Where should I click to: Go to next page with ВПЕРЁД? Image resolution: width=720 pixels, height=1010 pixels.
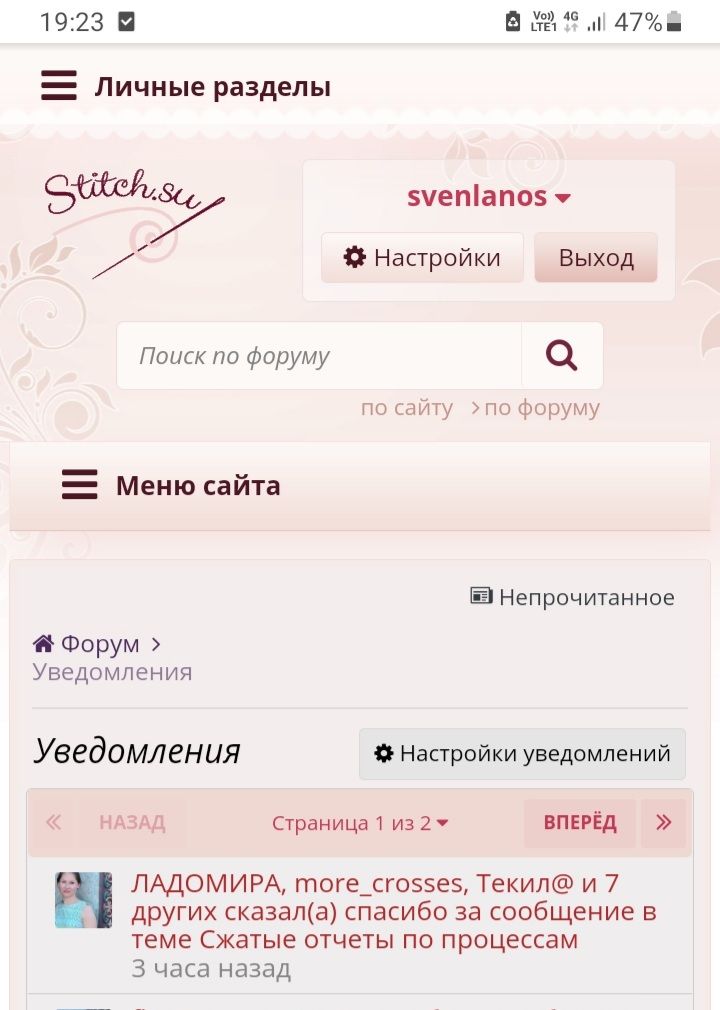pos(580,823)
